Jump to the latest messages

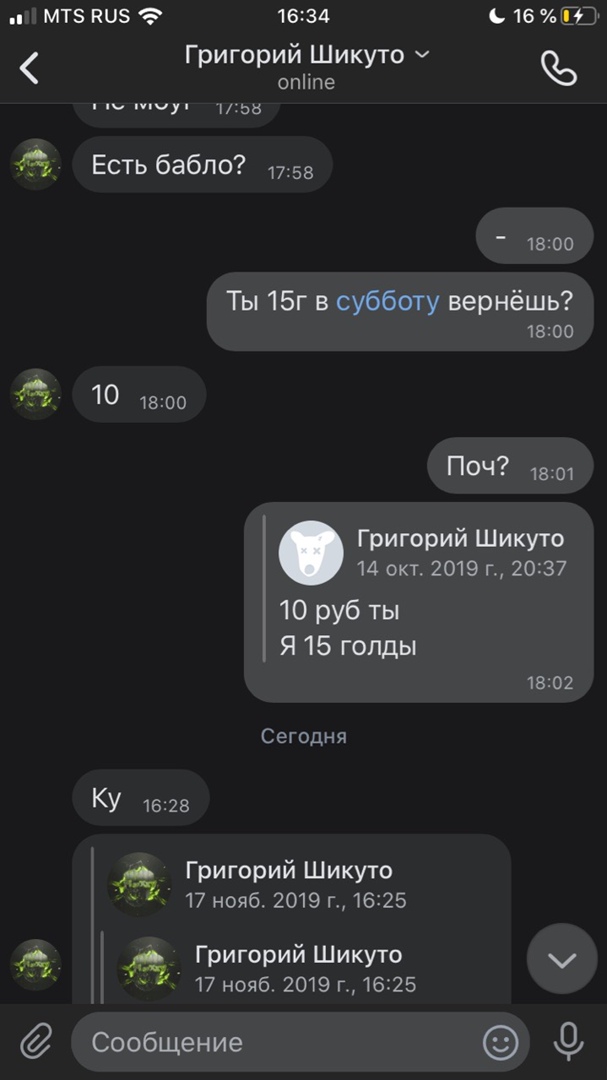562,961
